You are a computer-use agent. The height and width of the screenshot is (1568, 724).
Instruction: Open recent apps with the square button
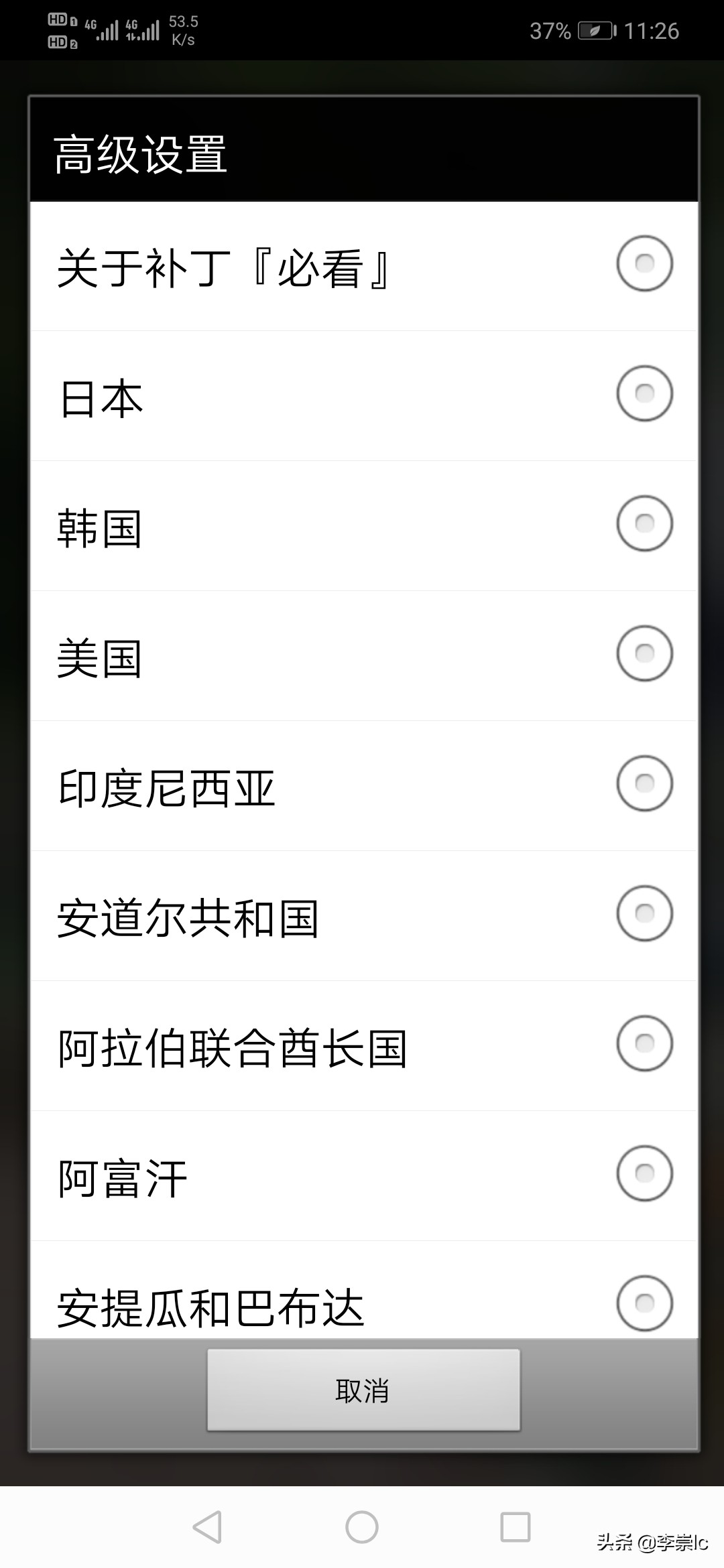point(516,1528)
